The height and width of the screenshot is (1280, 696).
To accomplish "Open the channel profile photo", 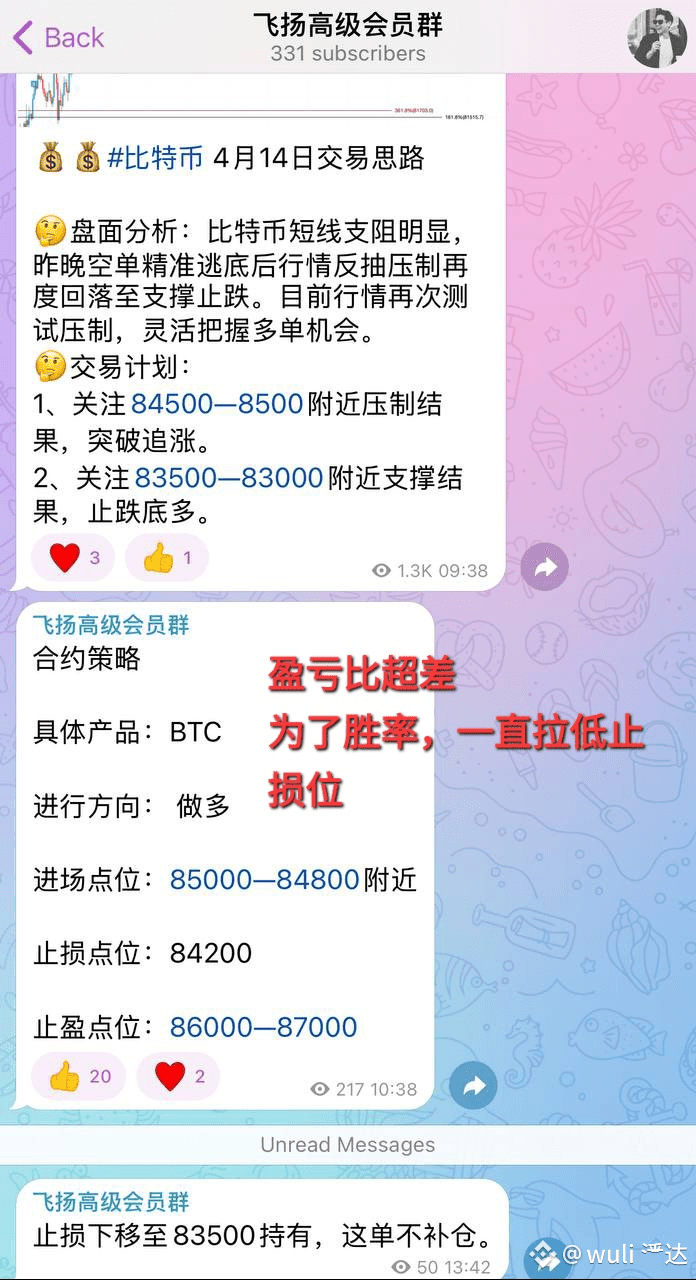I will (657, 38).
